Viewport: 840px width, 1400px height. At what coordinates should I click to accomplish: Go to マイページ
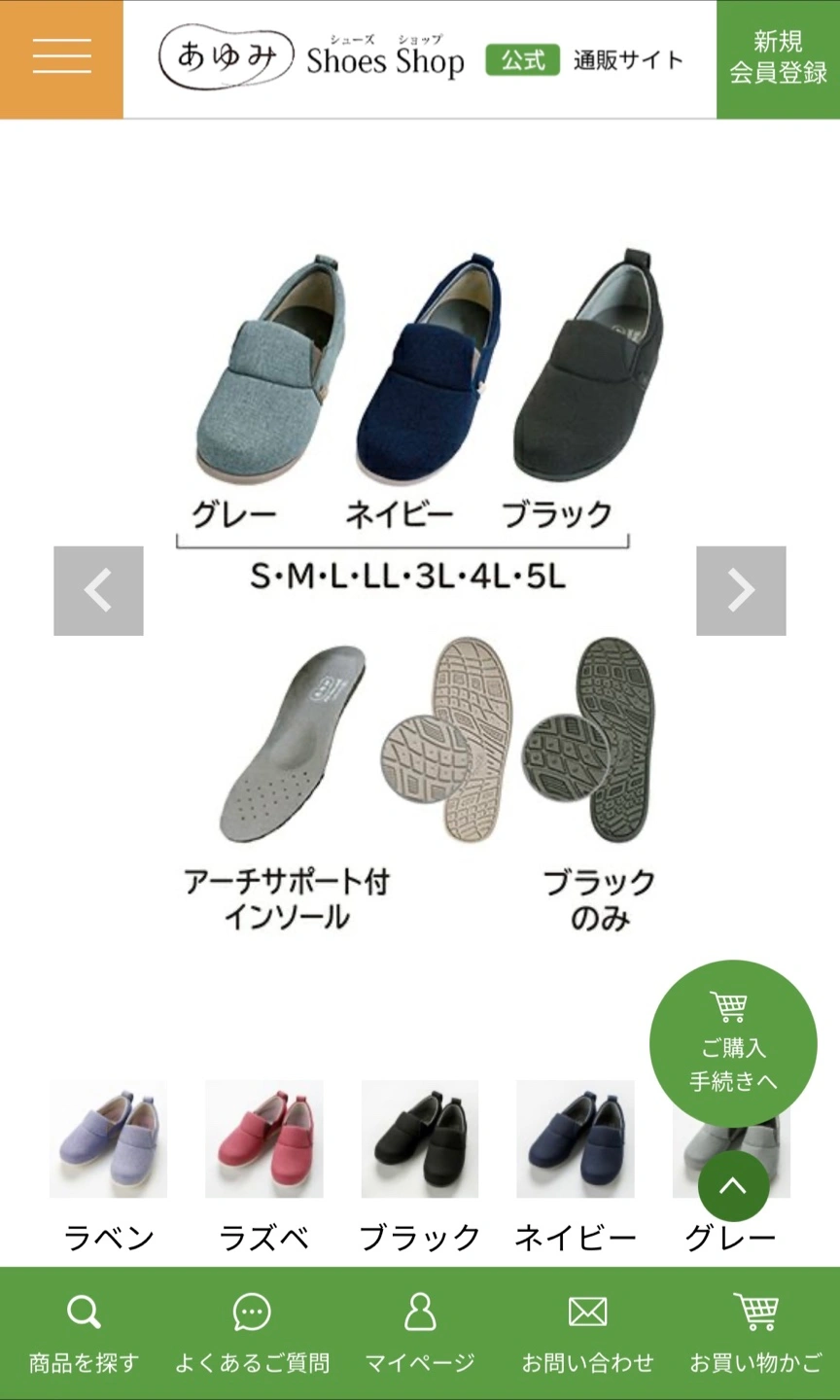(x=420, y=1334)
